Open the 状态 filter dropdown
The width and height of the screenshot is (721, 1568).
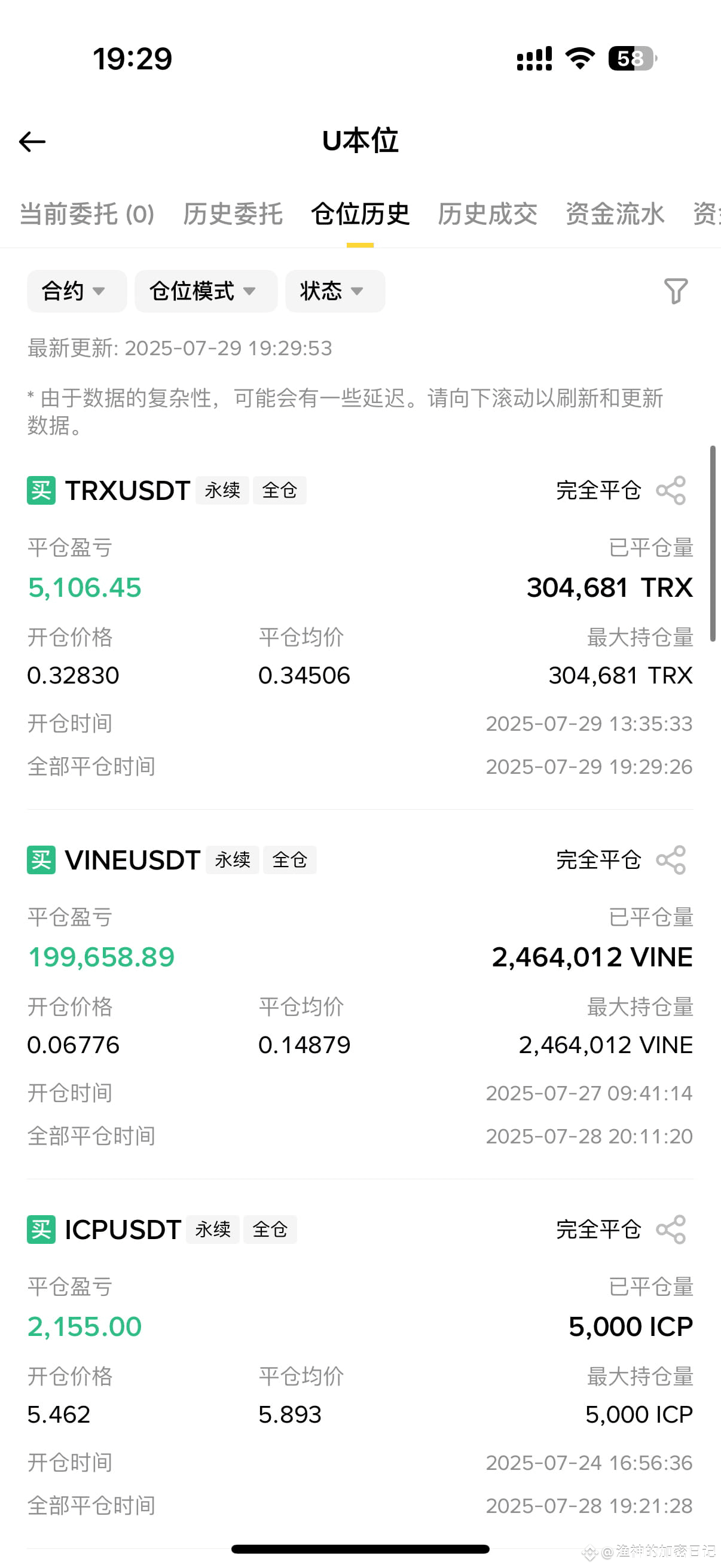pyautogui.click(x=335, y=291)
